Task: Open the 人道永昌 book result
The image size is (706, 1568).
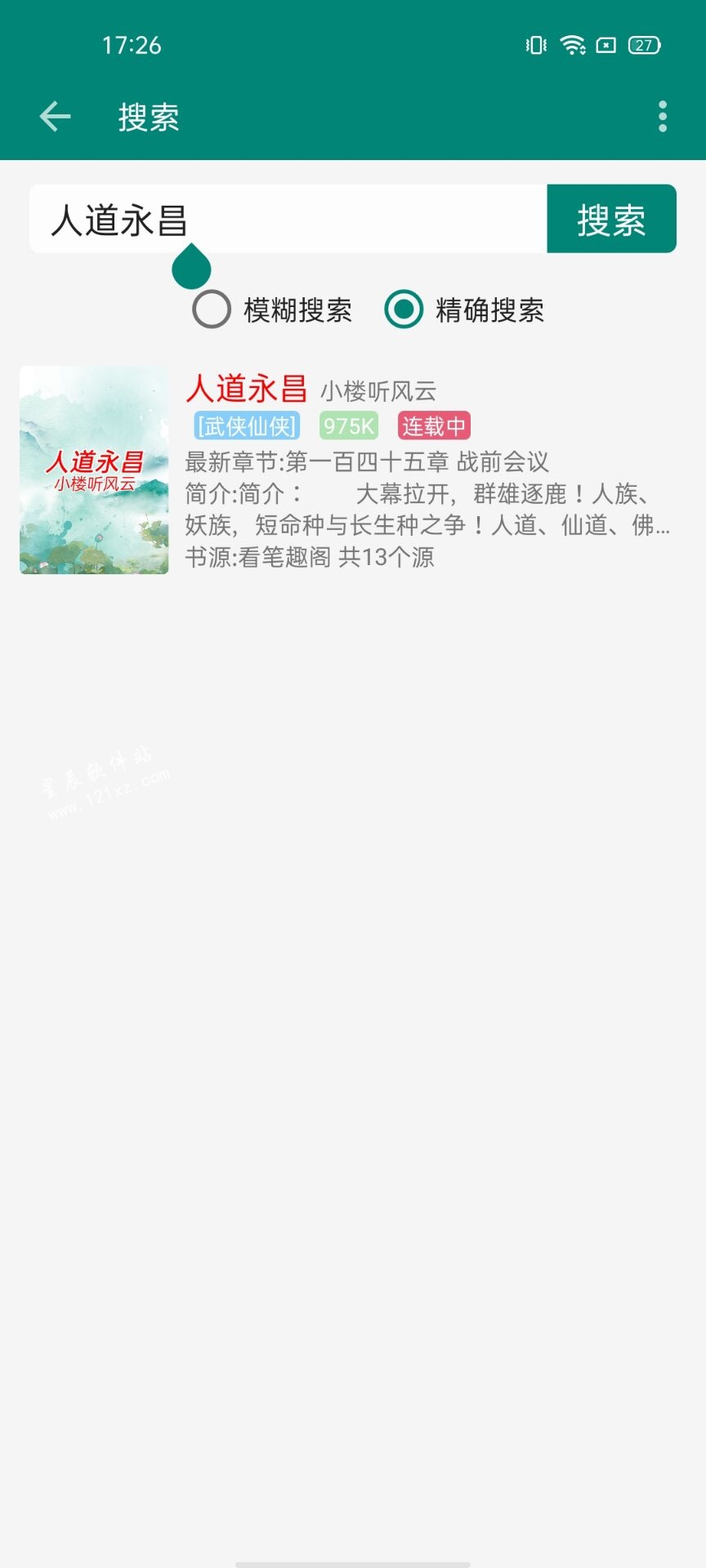Action: [353, 470]
